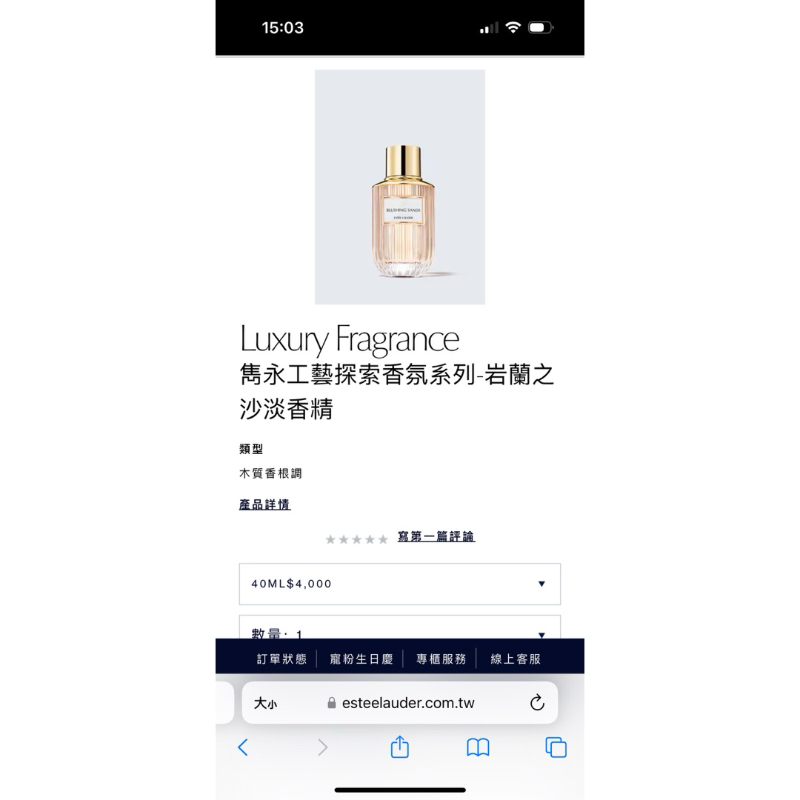Open Safari bookmarks
This screenshot has width=800, height=800.
pos(478,747)
